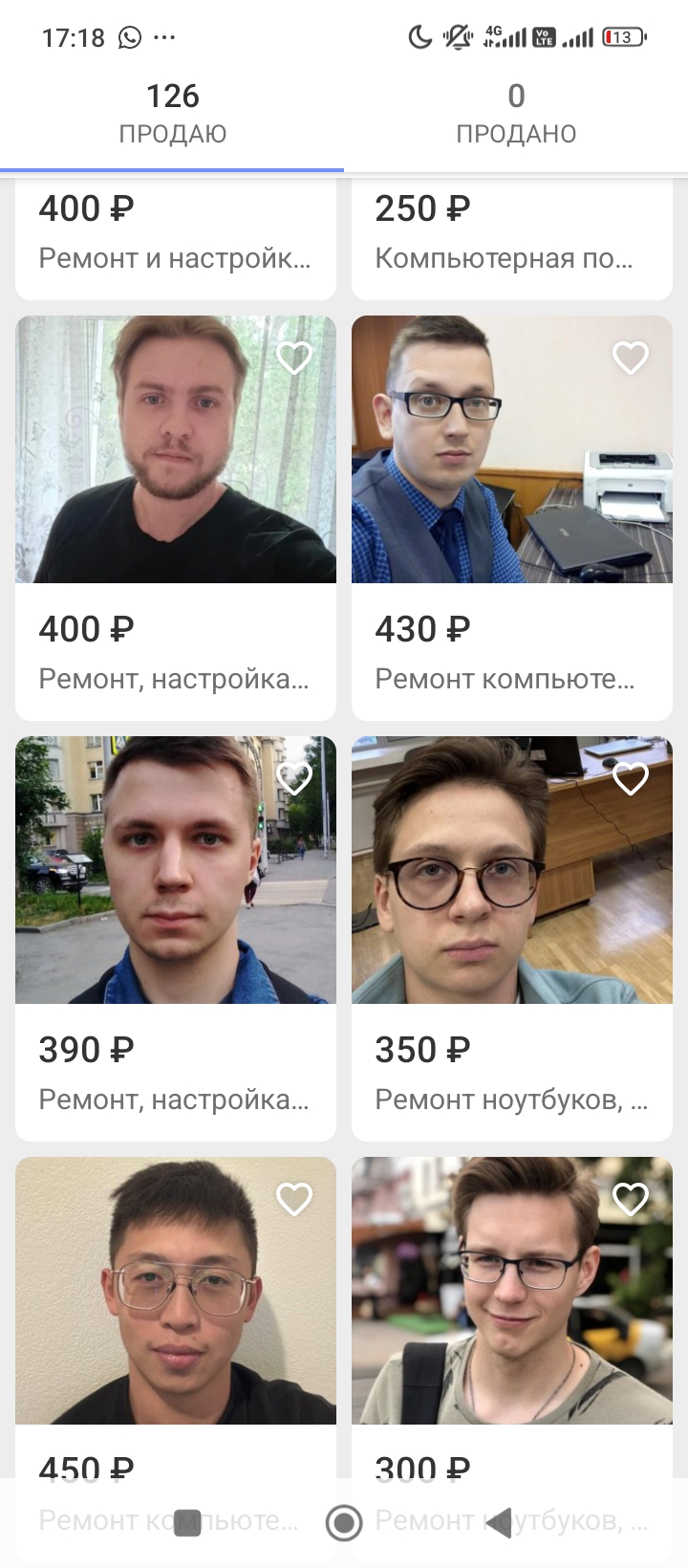Go back with the system back button

[x=499, y=1522]
